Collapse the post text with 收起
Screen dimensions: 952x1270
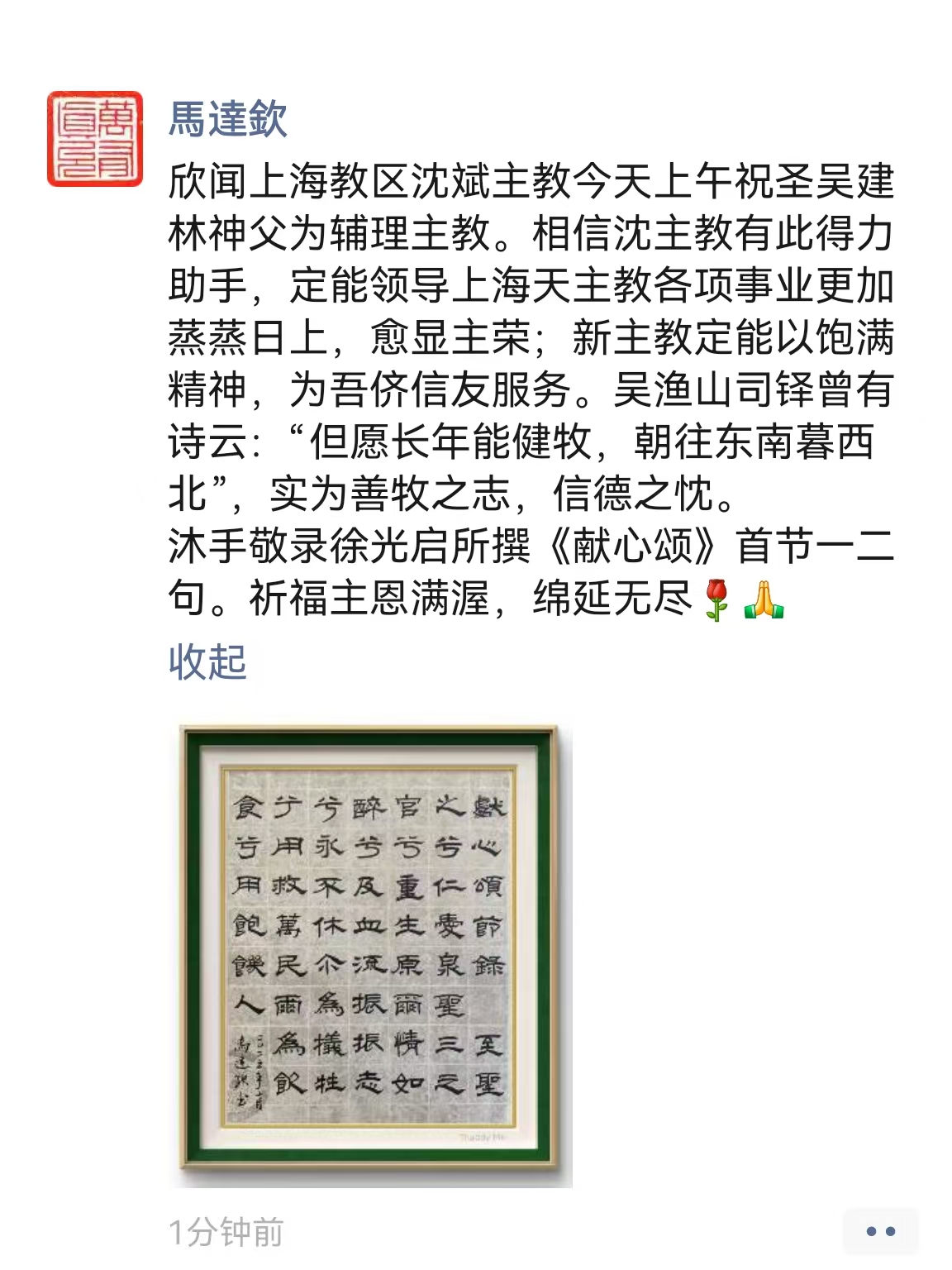coord(207,661)
